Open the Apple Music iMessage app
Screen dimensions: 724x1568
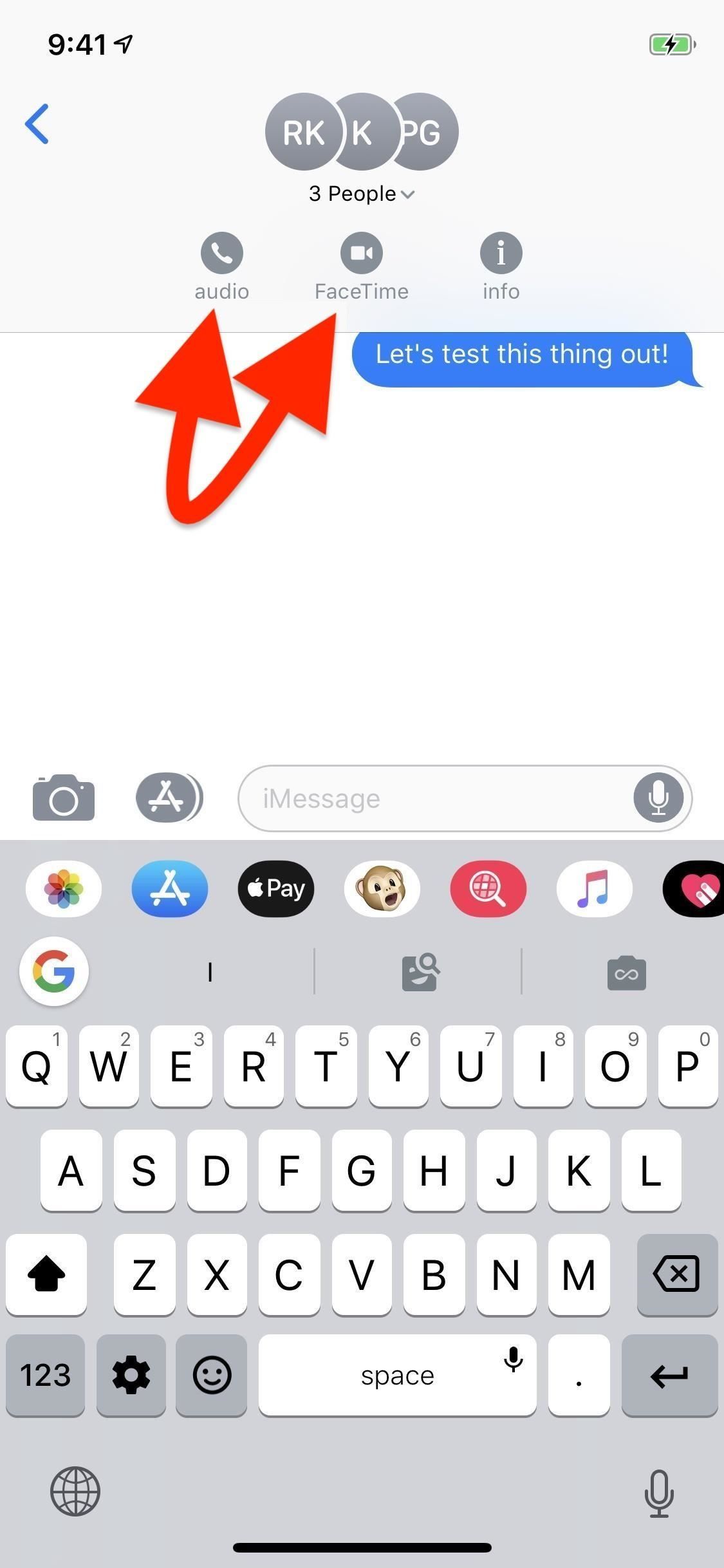click(x=593, y=890)
